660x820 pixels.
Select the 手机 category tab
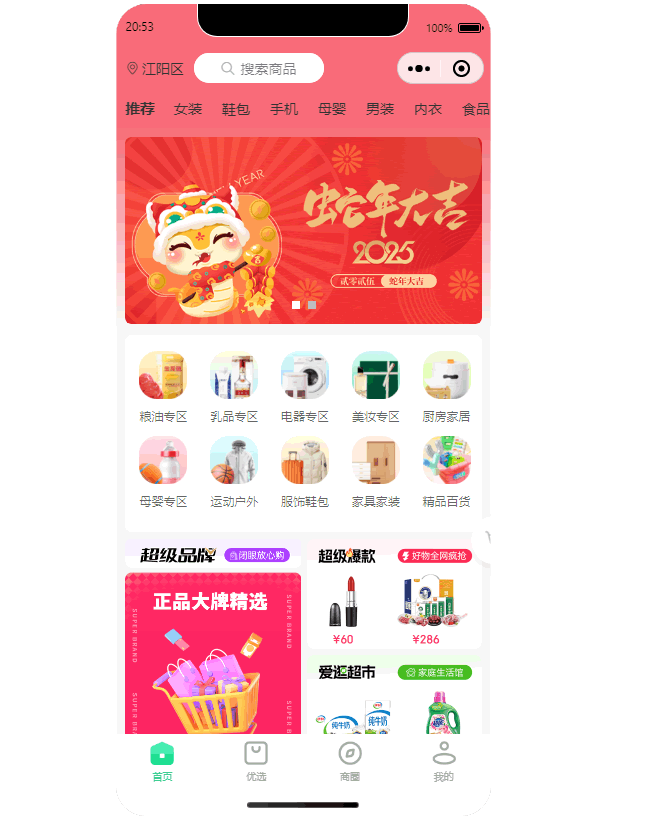pos(284,109)
